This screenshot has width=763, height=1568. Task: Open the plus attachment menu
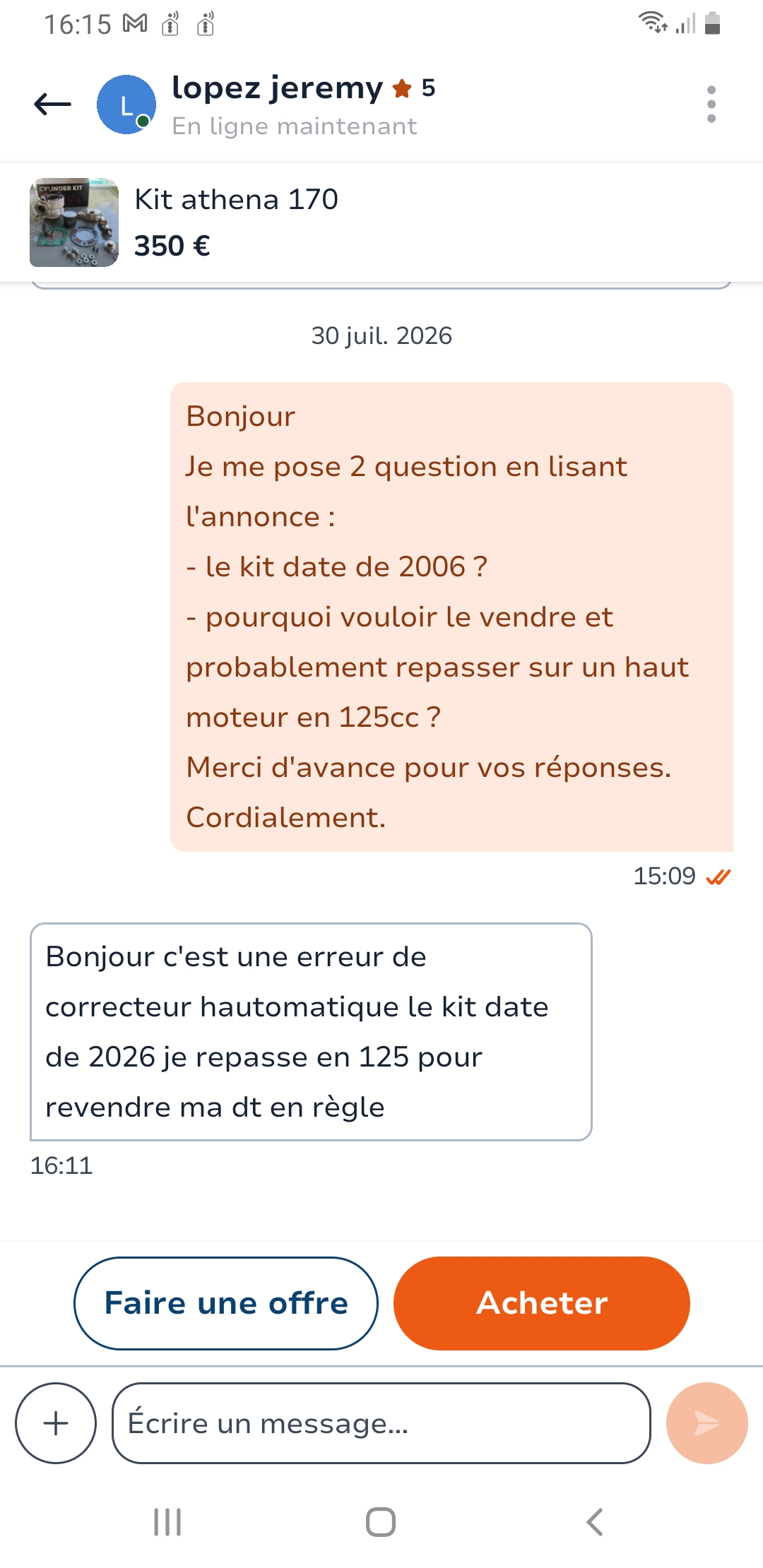56,1423
